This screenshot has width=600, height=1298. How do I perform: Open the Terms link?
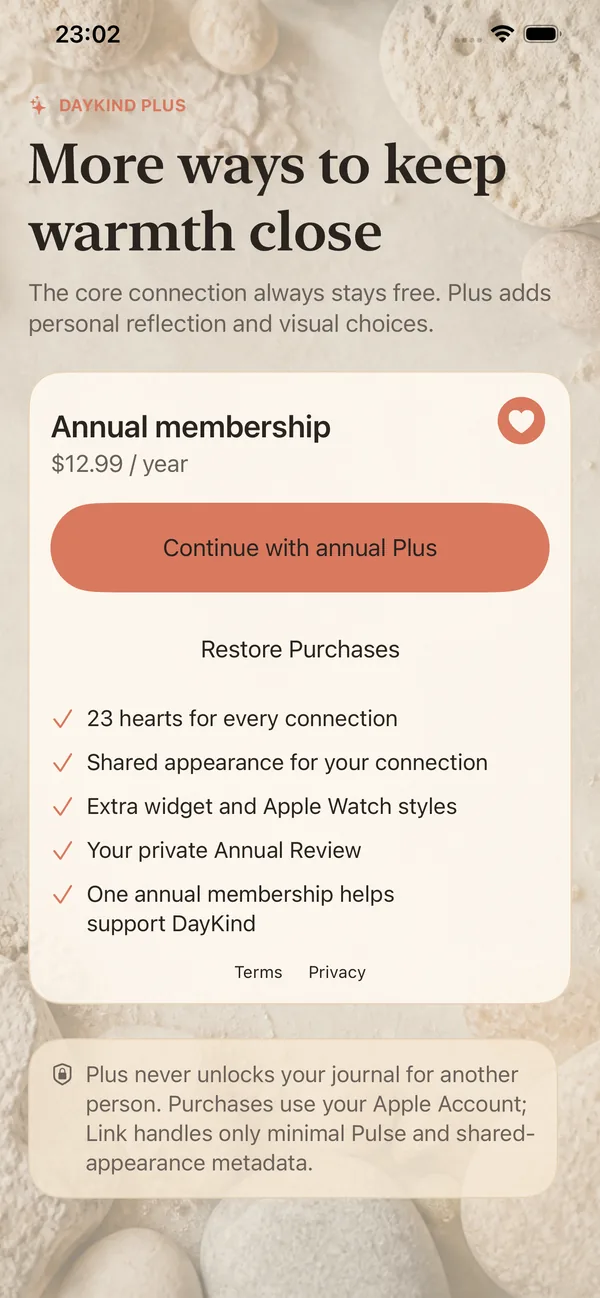click(258, 972)
